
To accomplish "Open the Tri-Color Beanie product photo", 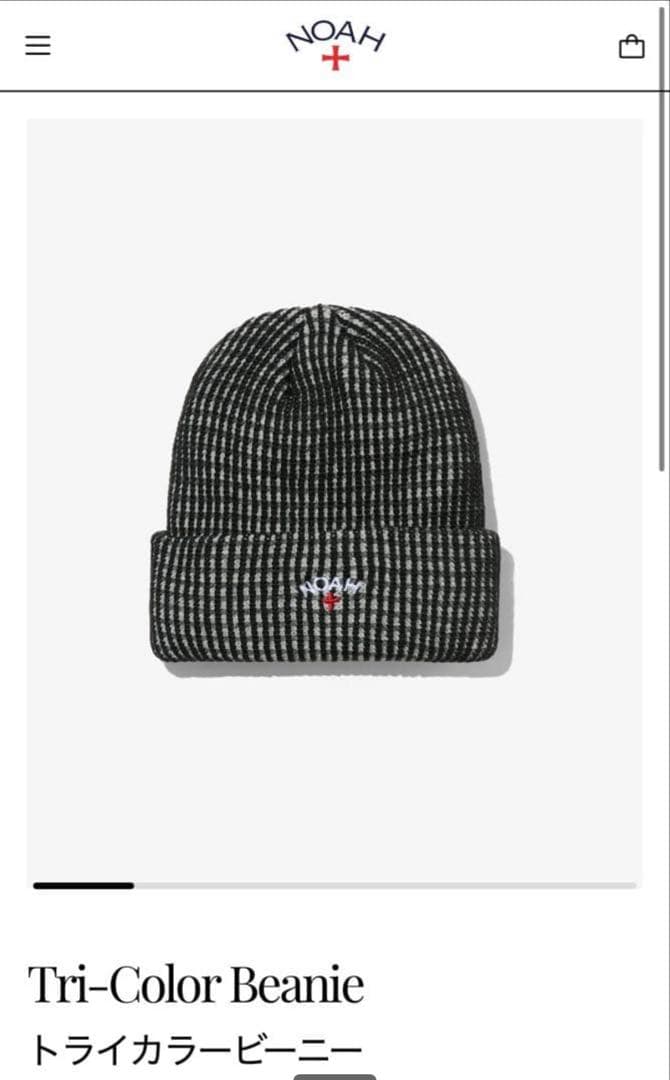I will coord(334,490).
